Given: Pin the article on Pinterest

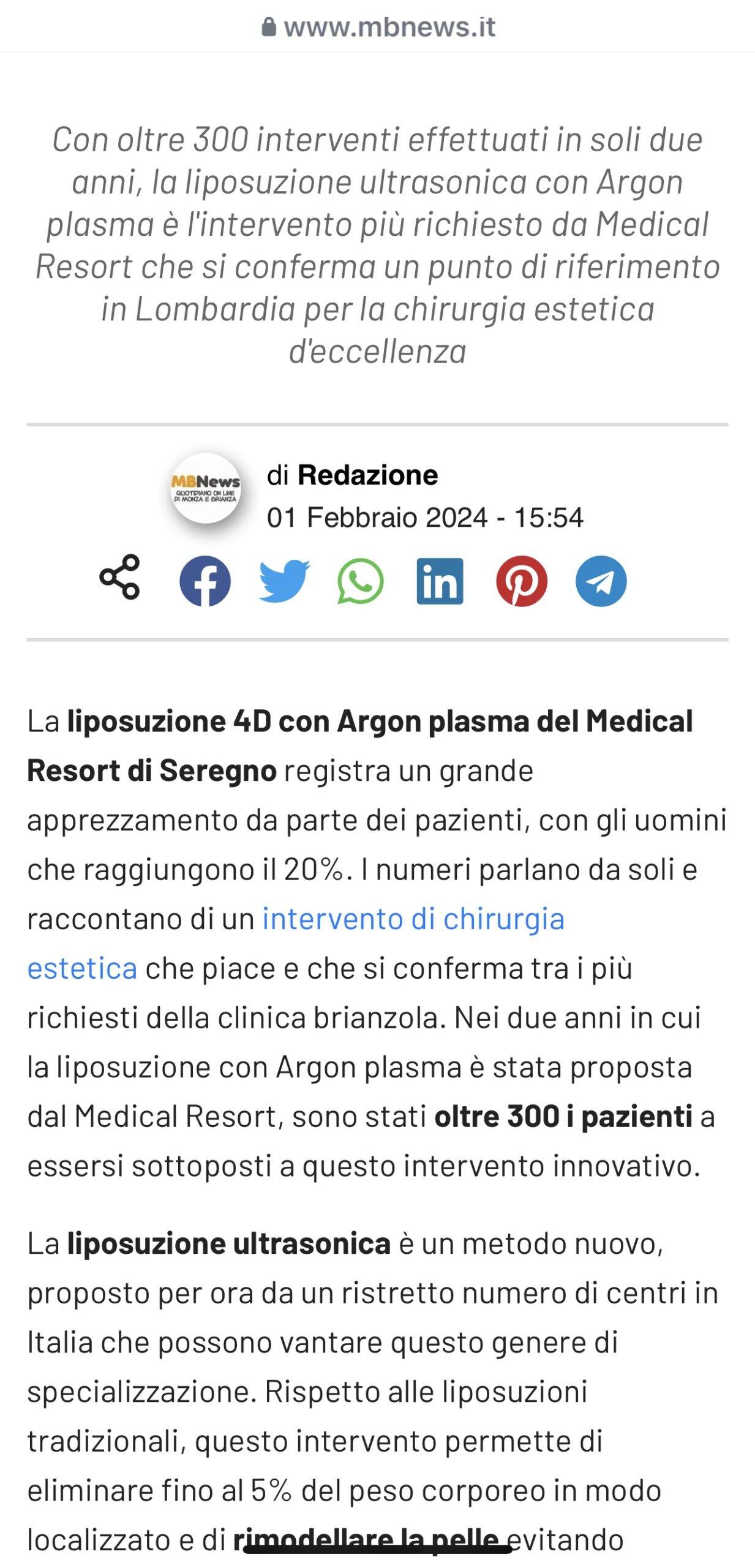Looking at the screenshot, I should pos(522,581).
